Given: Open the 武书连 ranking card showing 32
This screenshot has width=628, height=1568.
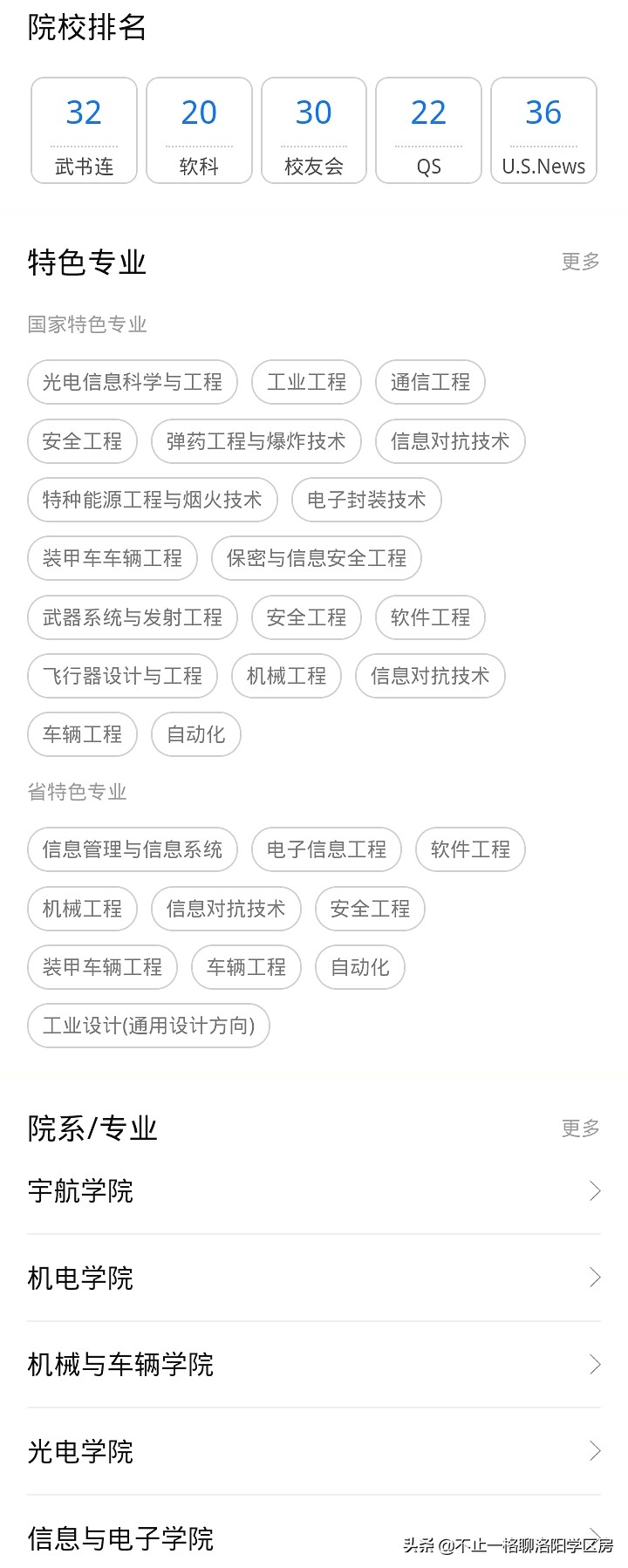Looking at the screenshot, I should click(x=84, y=129).
